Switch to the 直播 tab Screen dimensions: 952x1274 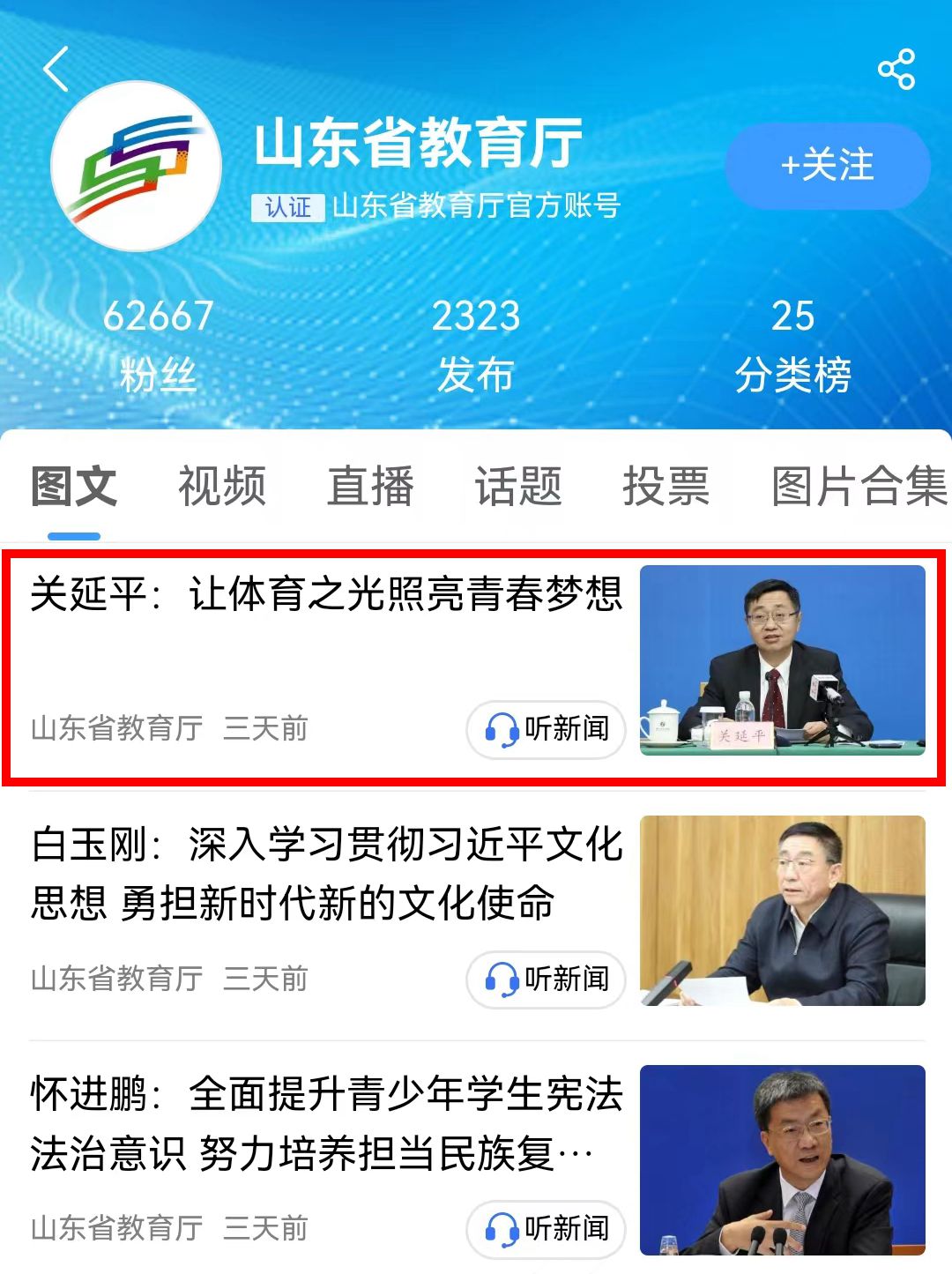(x=370, y=486)
